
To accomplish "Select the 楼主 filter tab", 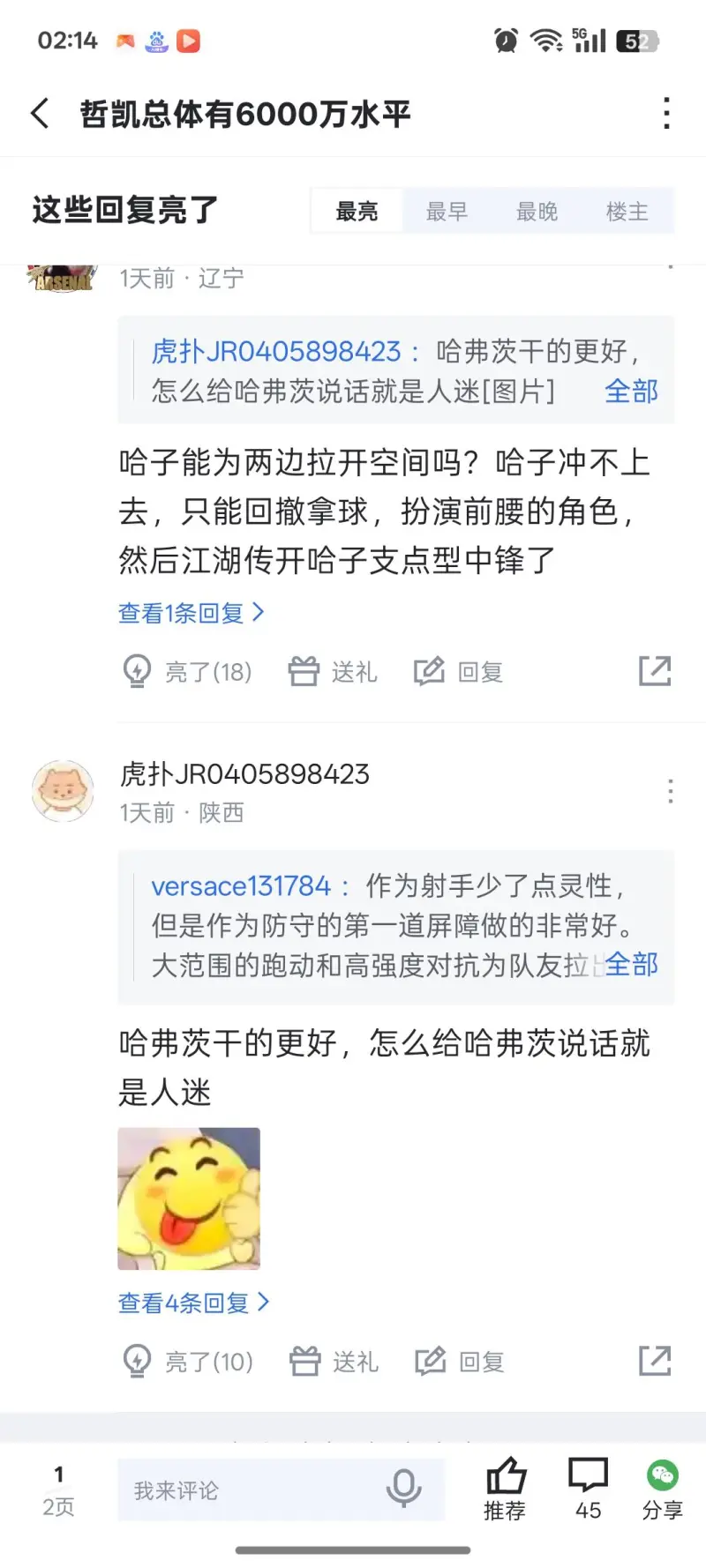I will 627,212.
